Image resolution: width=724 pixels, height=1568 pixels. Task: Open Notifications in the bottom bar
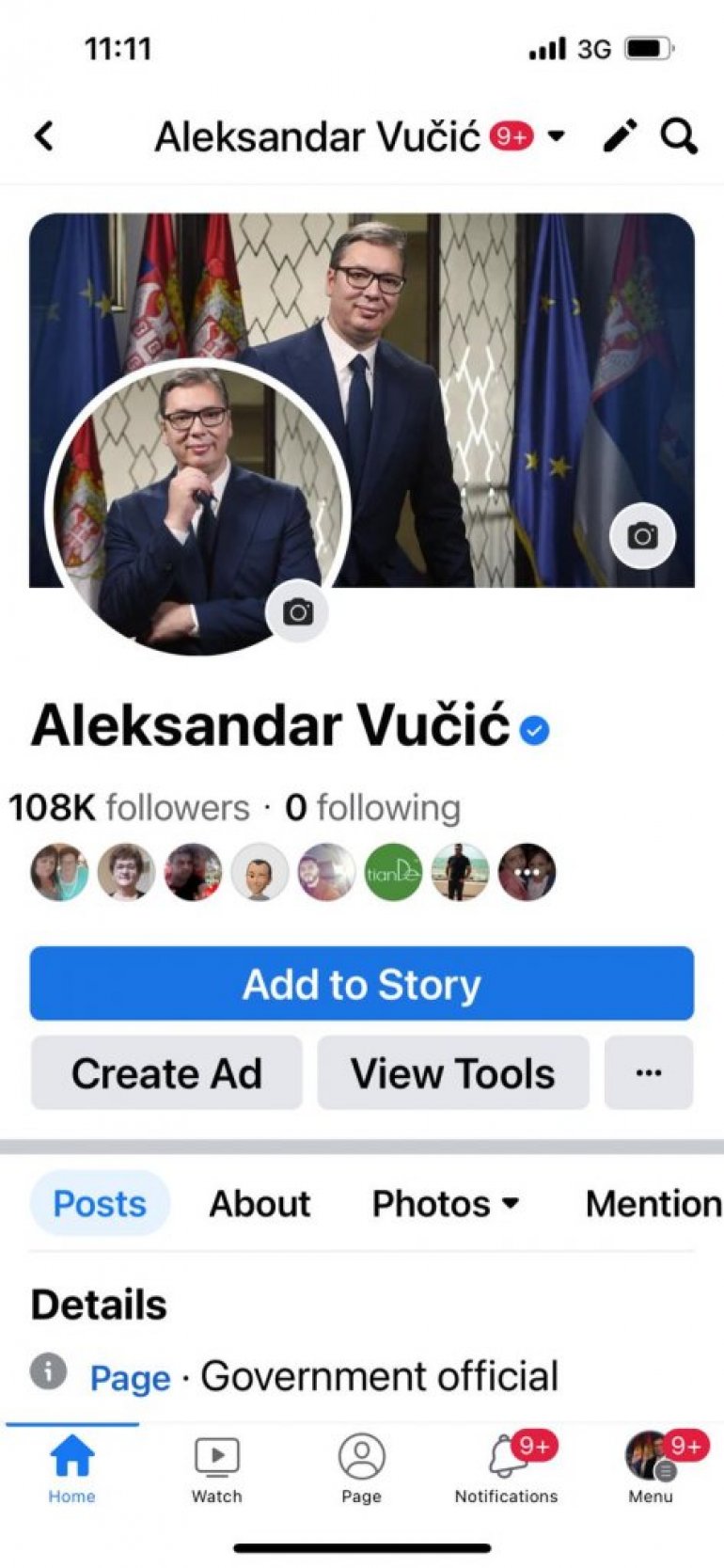click(507, 1469)
